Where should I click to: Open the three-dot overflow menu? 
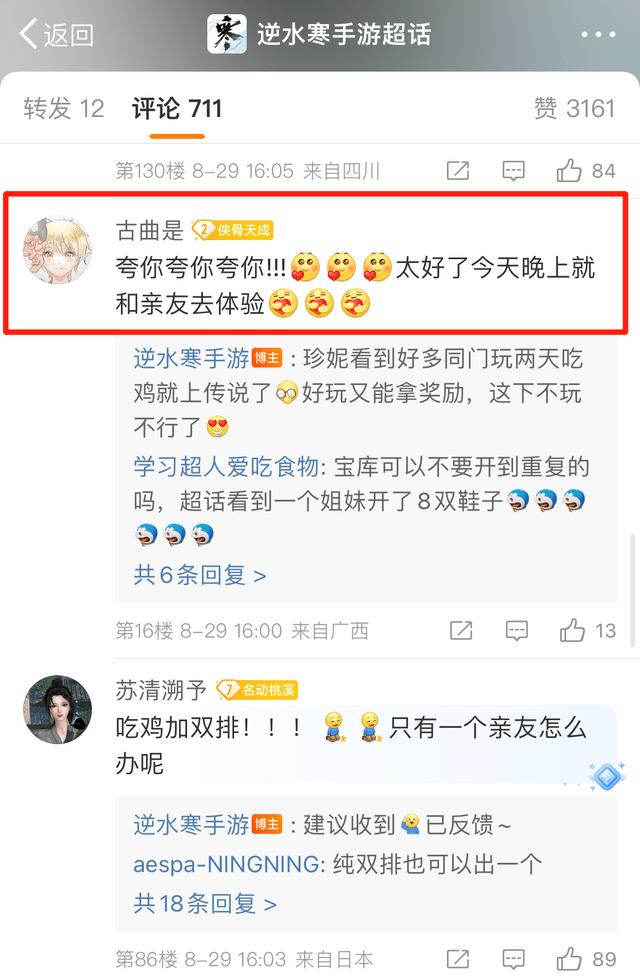(x=598, y=34)
